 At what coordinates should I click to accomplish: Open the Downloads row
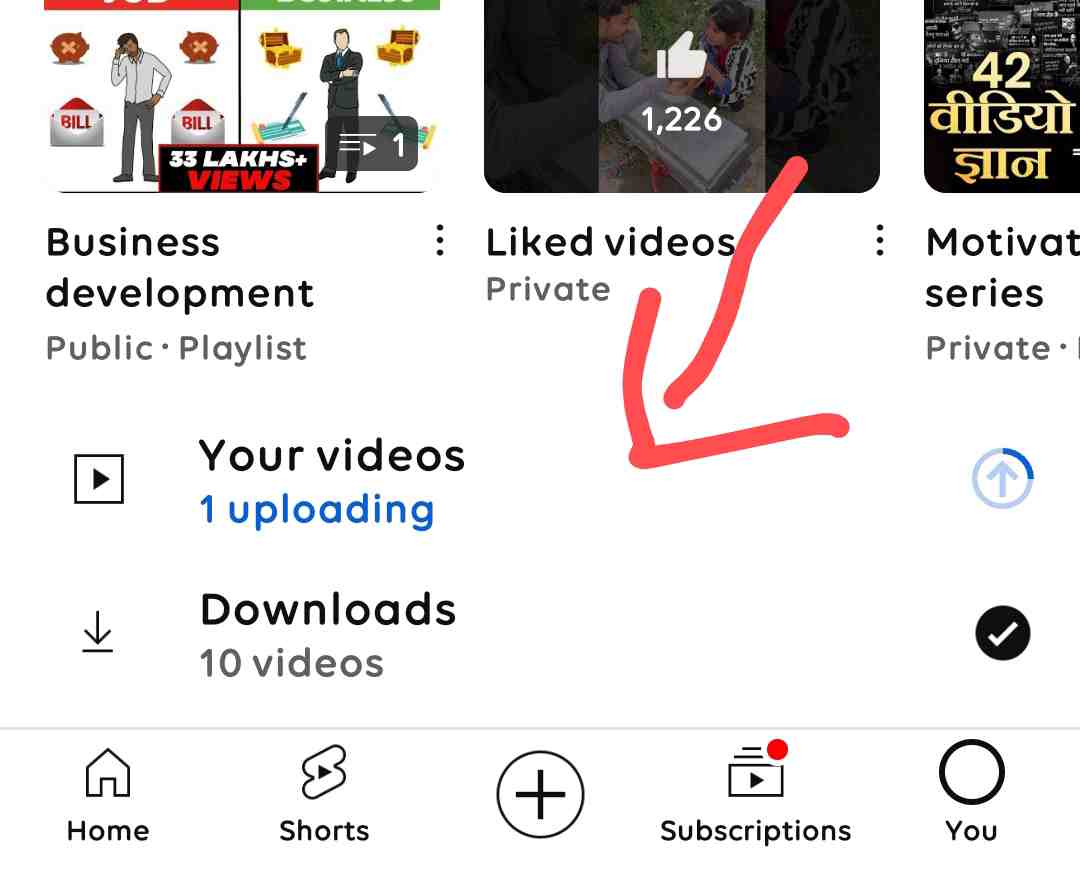click(x=327, y=635)
